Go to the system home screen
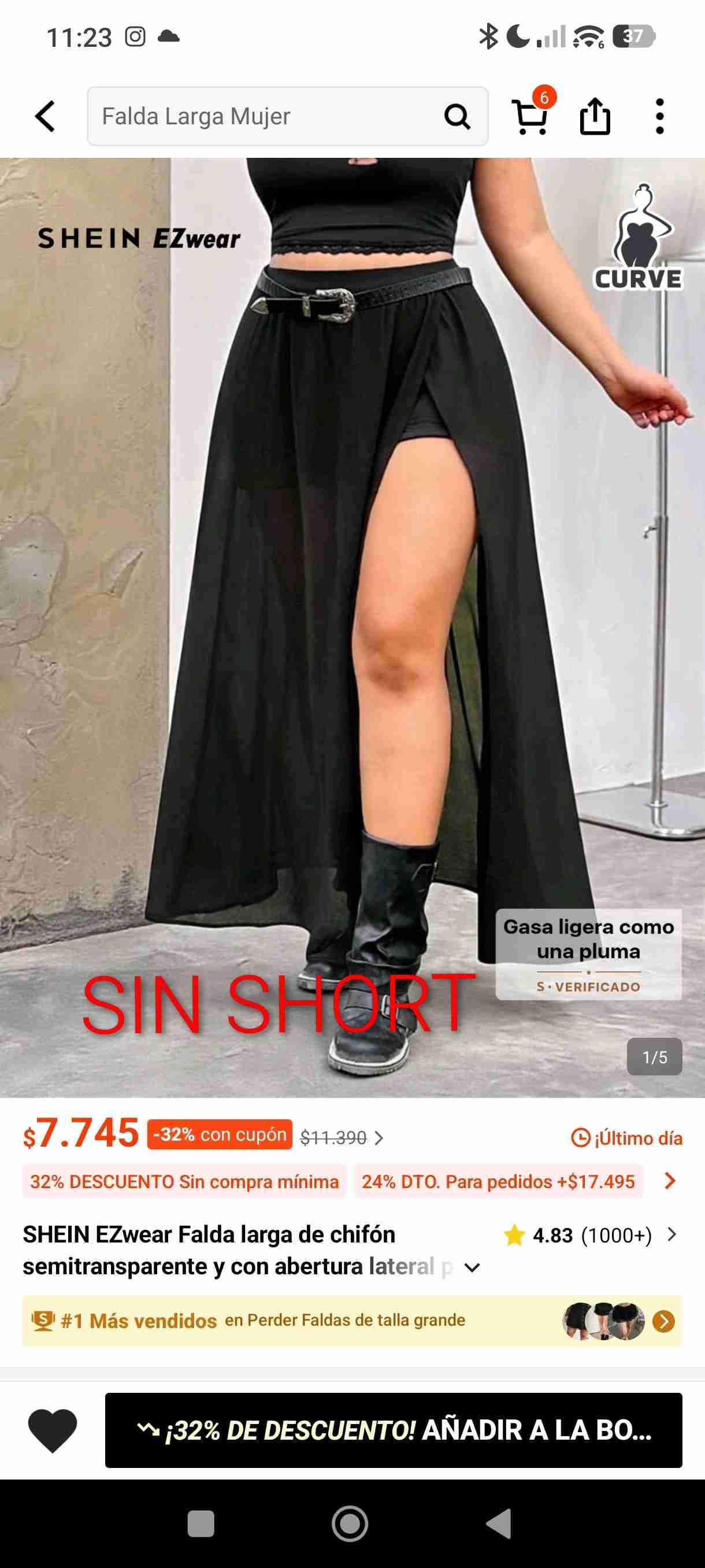Screen dimensions: 705x1568 coord(350,1524)
